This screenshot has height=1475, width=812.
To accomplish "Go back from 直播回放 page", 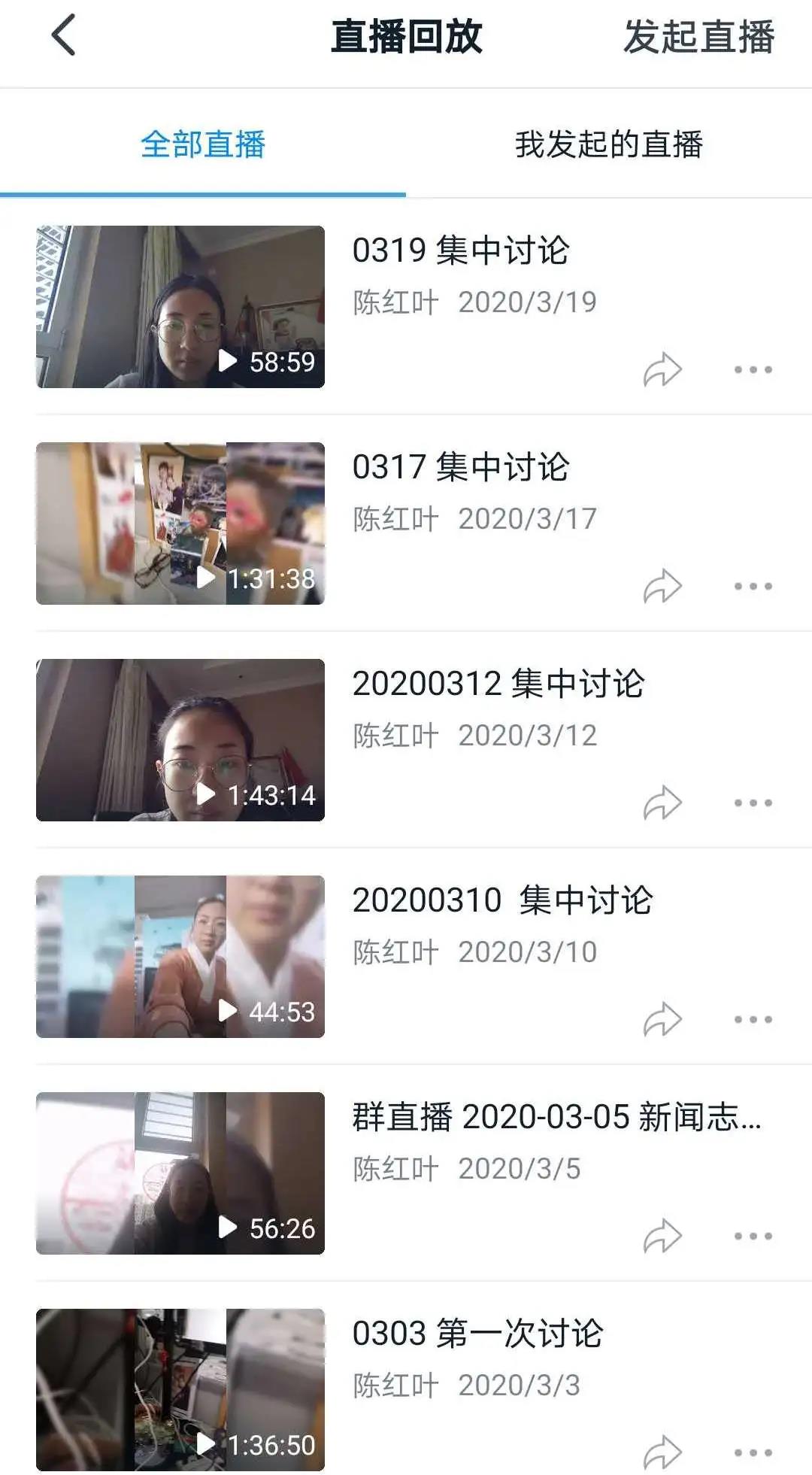I will coord(64,36).
